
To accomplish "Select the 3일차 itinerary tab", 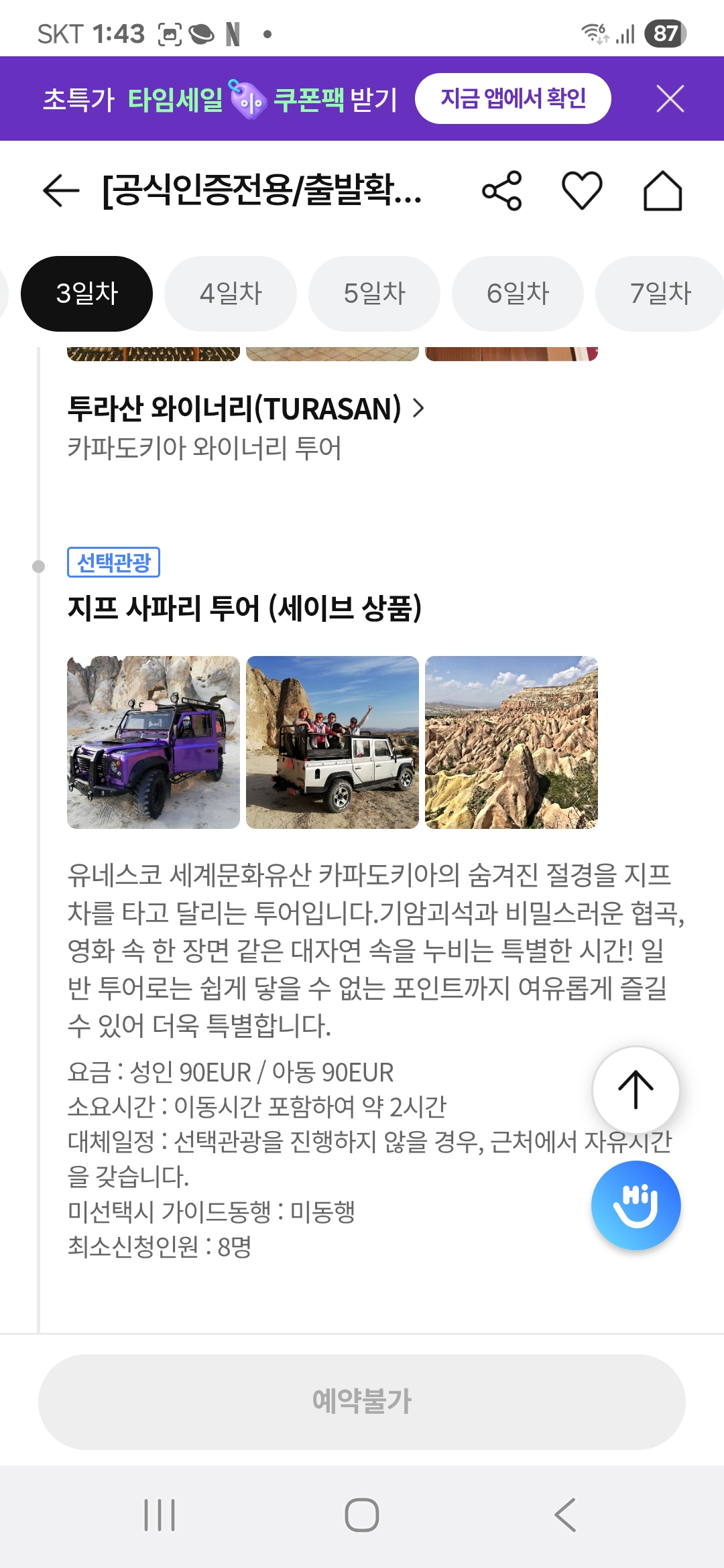I will (x=87, y=293).
